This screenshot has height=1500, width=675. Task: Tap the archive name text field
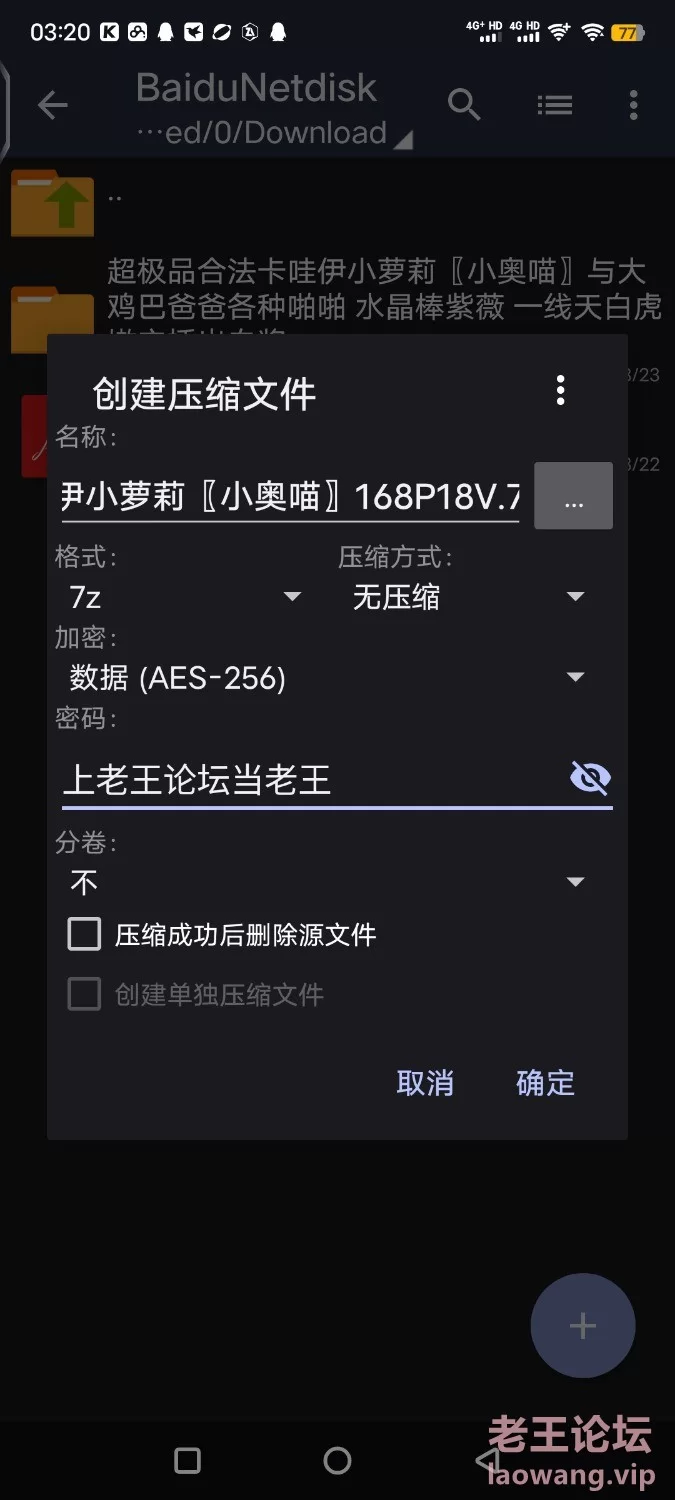point(291,496)
